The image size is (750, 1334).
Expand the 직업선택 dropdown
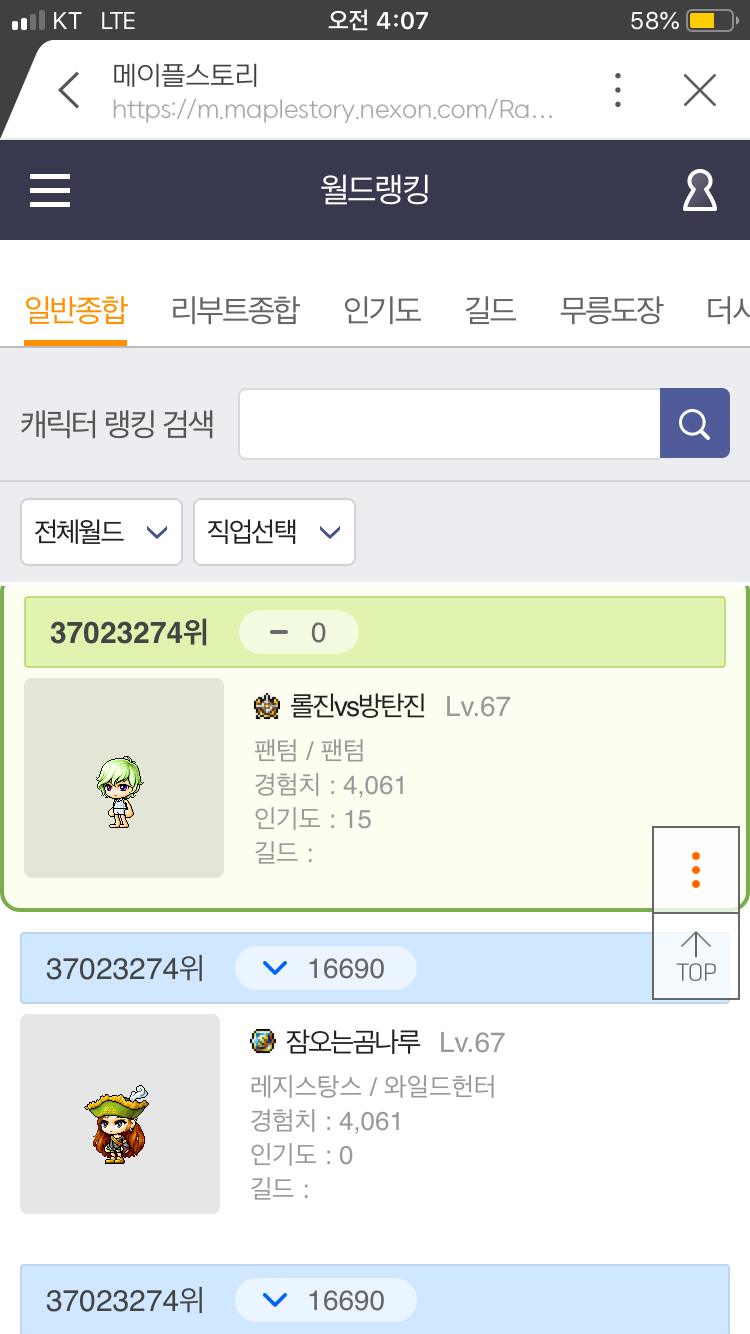pyautogui.click(x=274, y=532)
